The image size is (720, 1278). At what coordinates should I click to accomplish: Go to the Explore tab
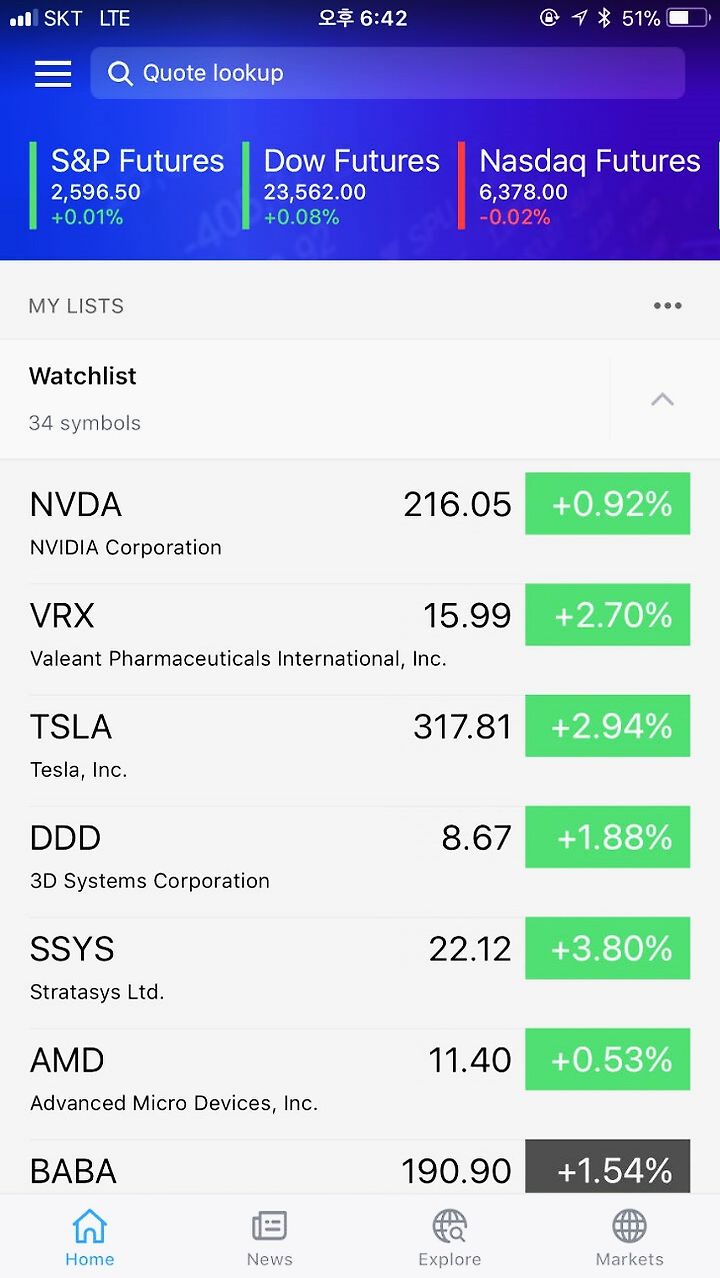pos(450,1238)
